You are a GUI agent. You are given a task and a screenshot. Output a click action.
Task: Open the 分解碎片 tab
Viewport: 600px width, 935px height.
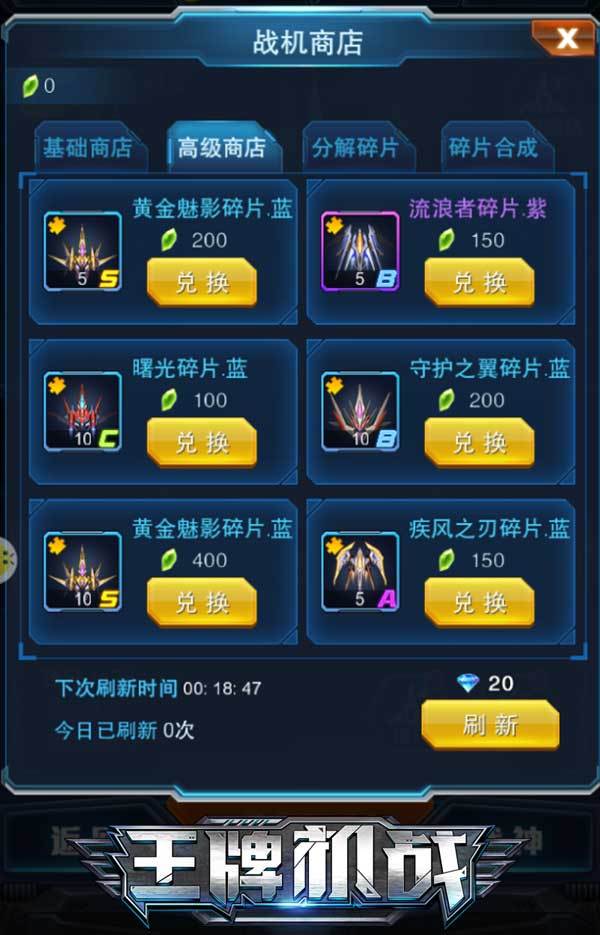[355, 149]
